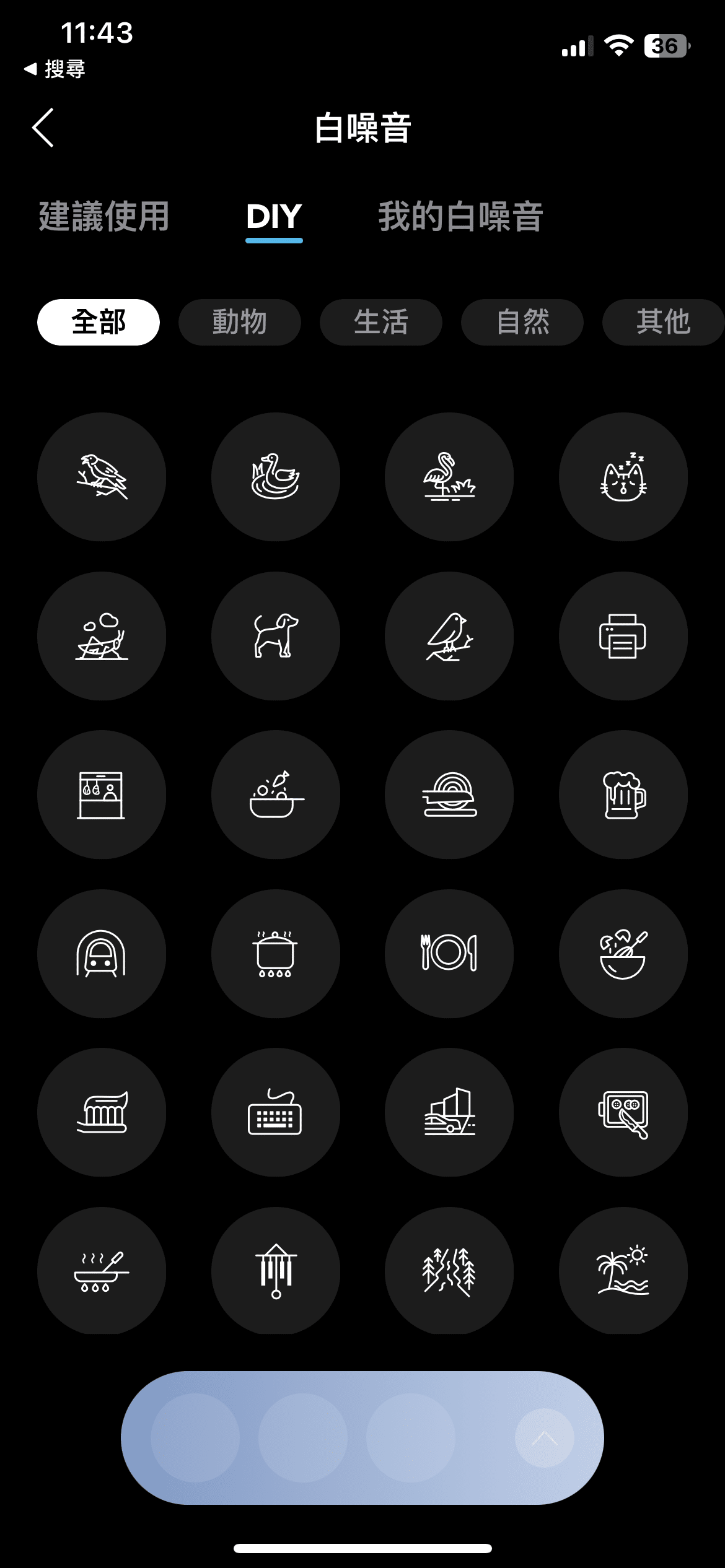Enable the 動物 category filter
The width and height of the screenshot is (725, 1568).
[239, 321]
